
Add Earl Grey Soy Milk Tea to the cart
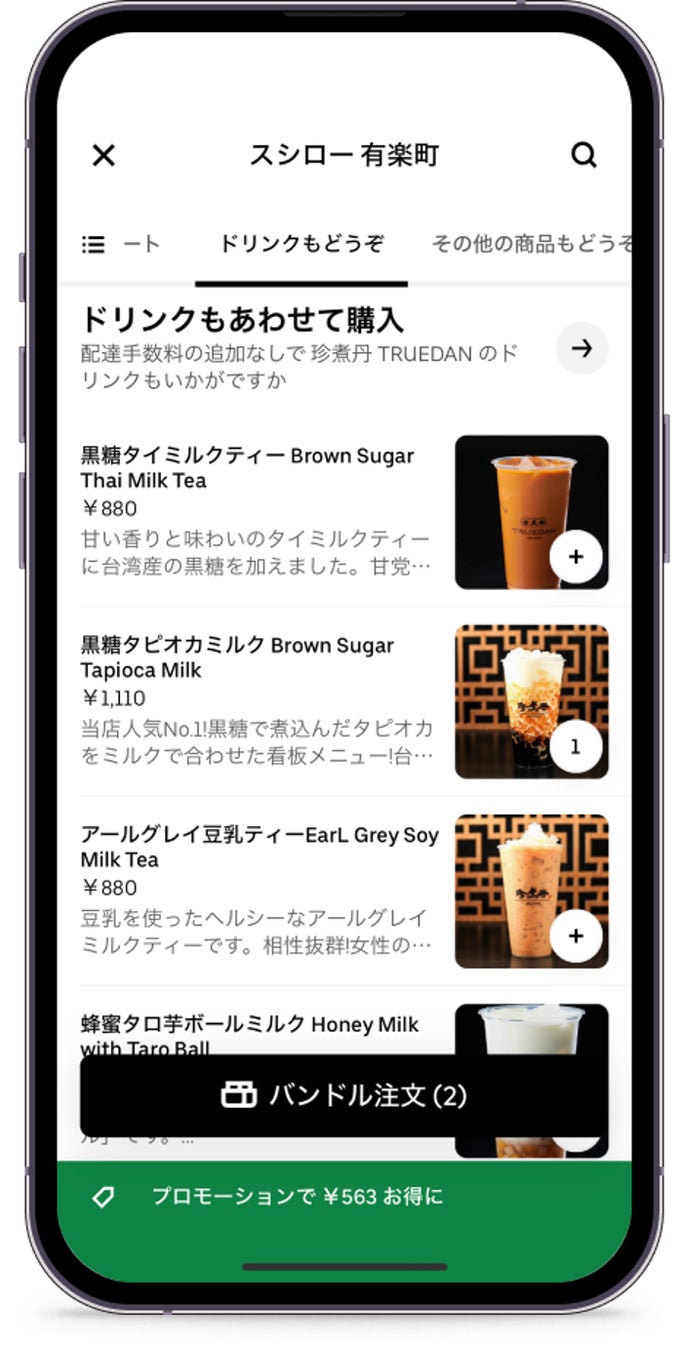pyautogui.click(x=575, y=937)
